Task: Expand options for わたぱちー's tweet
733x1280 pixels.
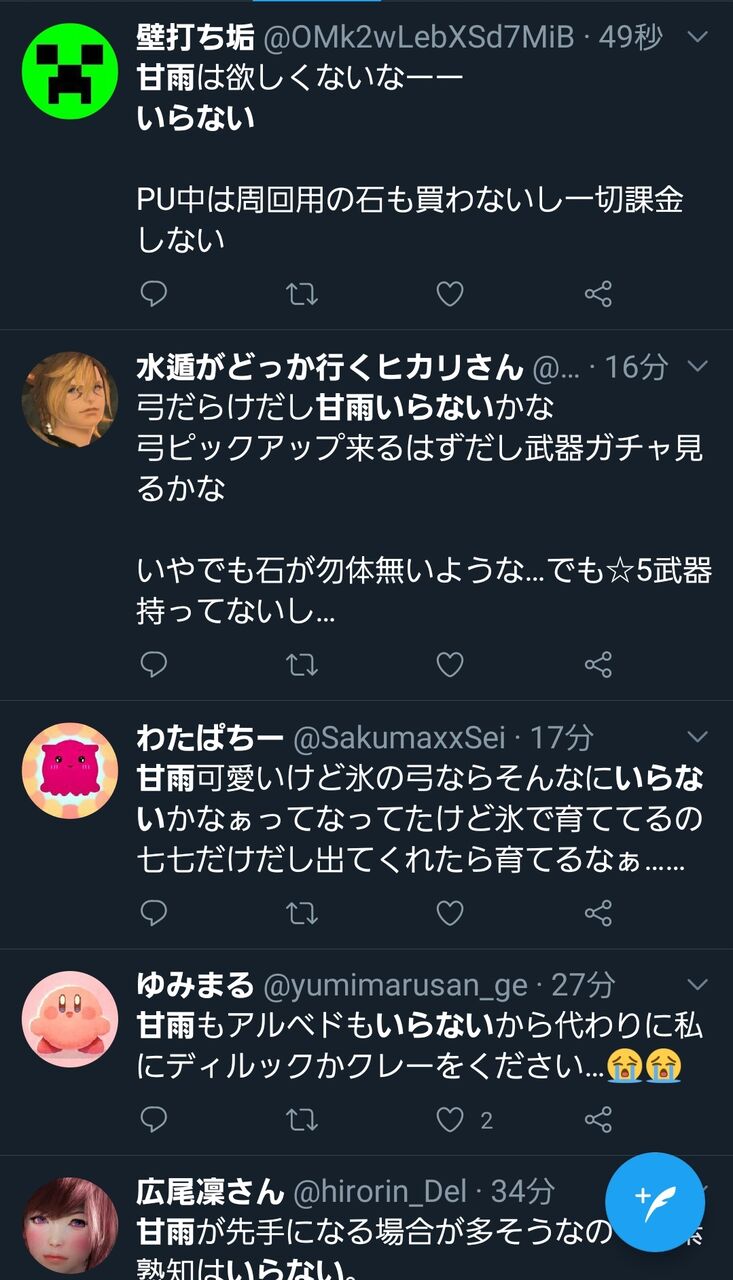Action: point(698,737)
